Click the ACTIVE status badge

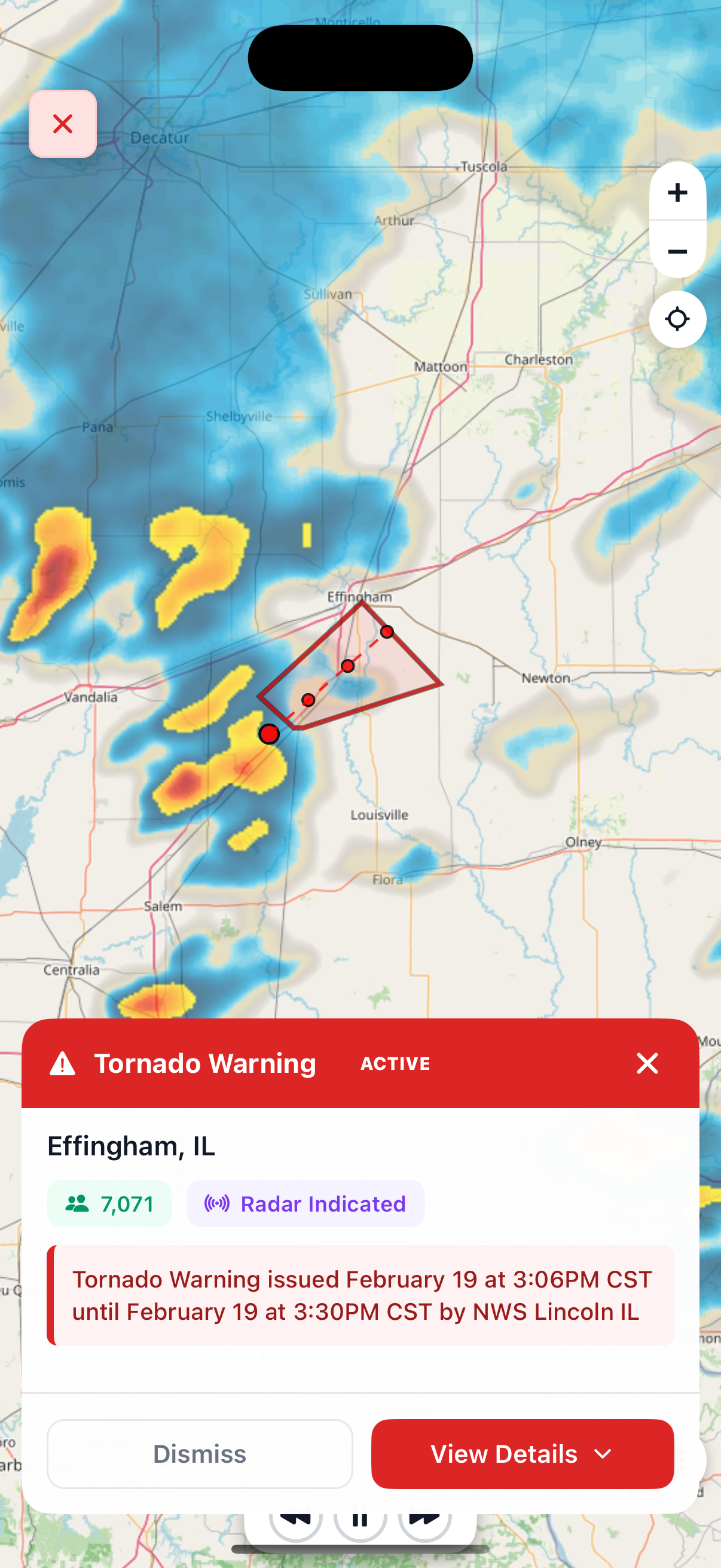(395, 1063)
